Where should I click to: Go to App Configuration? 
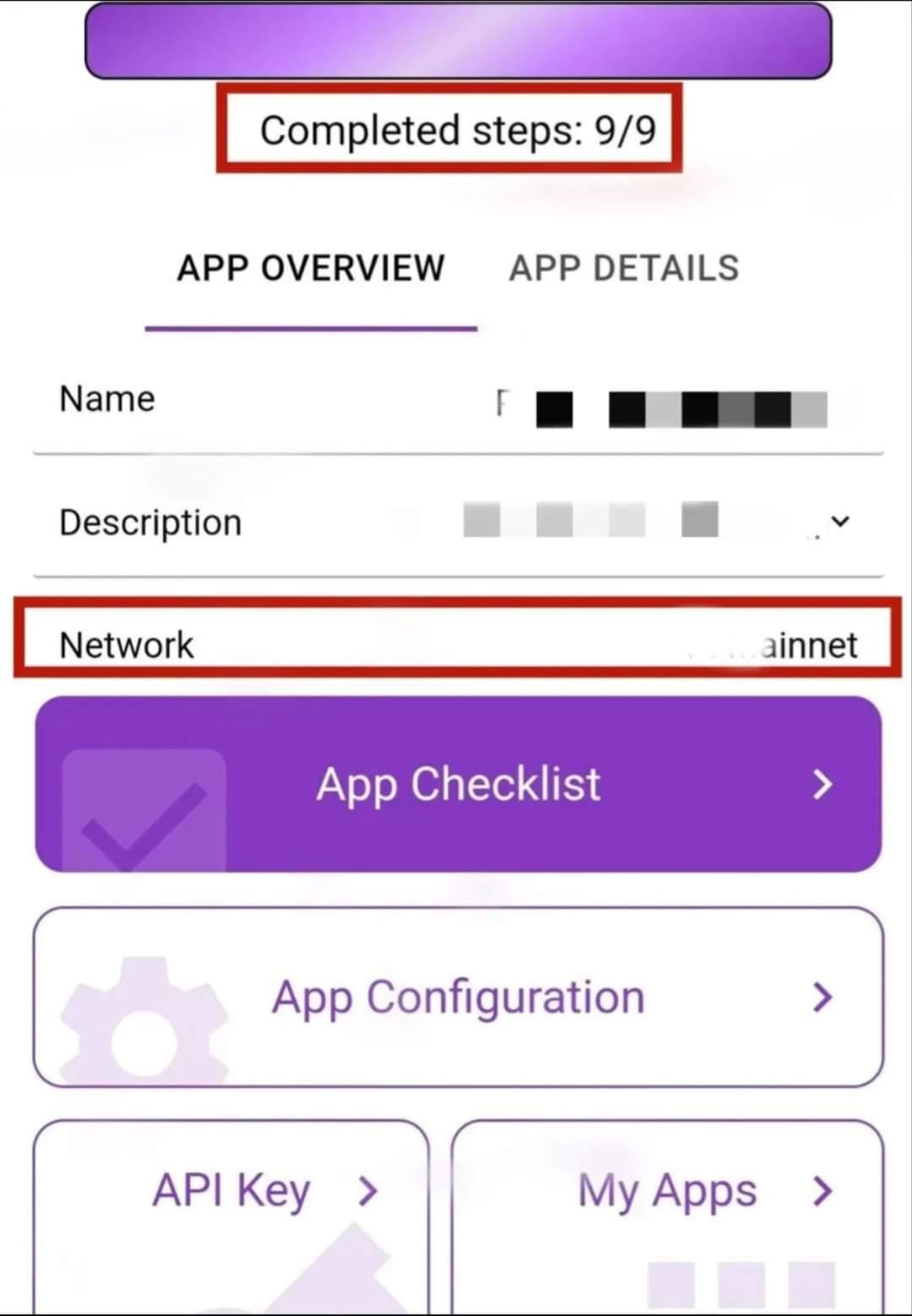click(459, 997)
